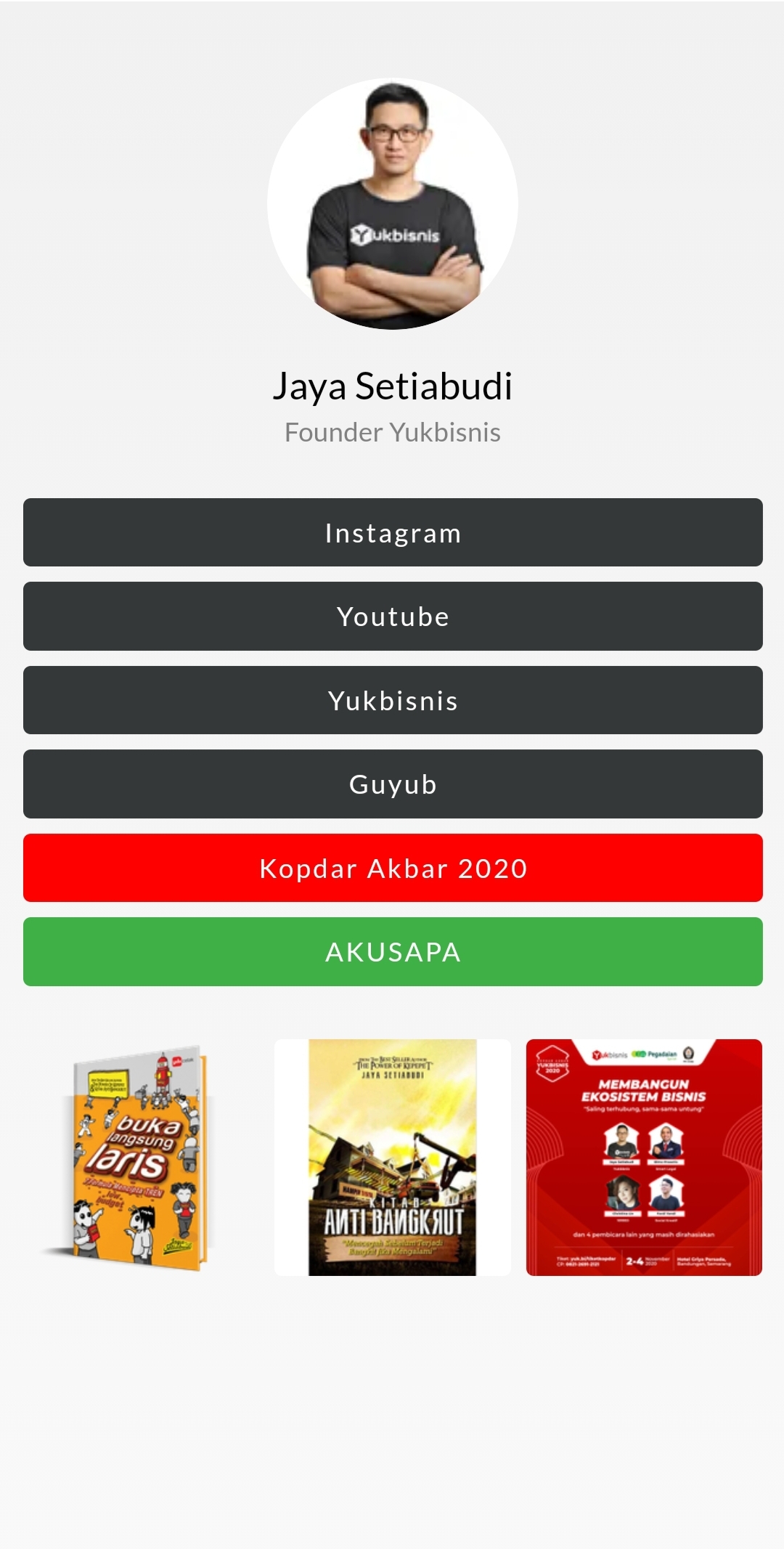
Task: Click the Pegadaian Syariah logo on the poster
Action: [656, 1054]
